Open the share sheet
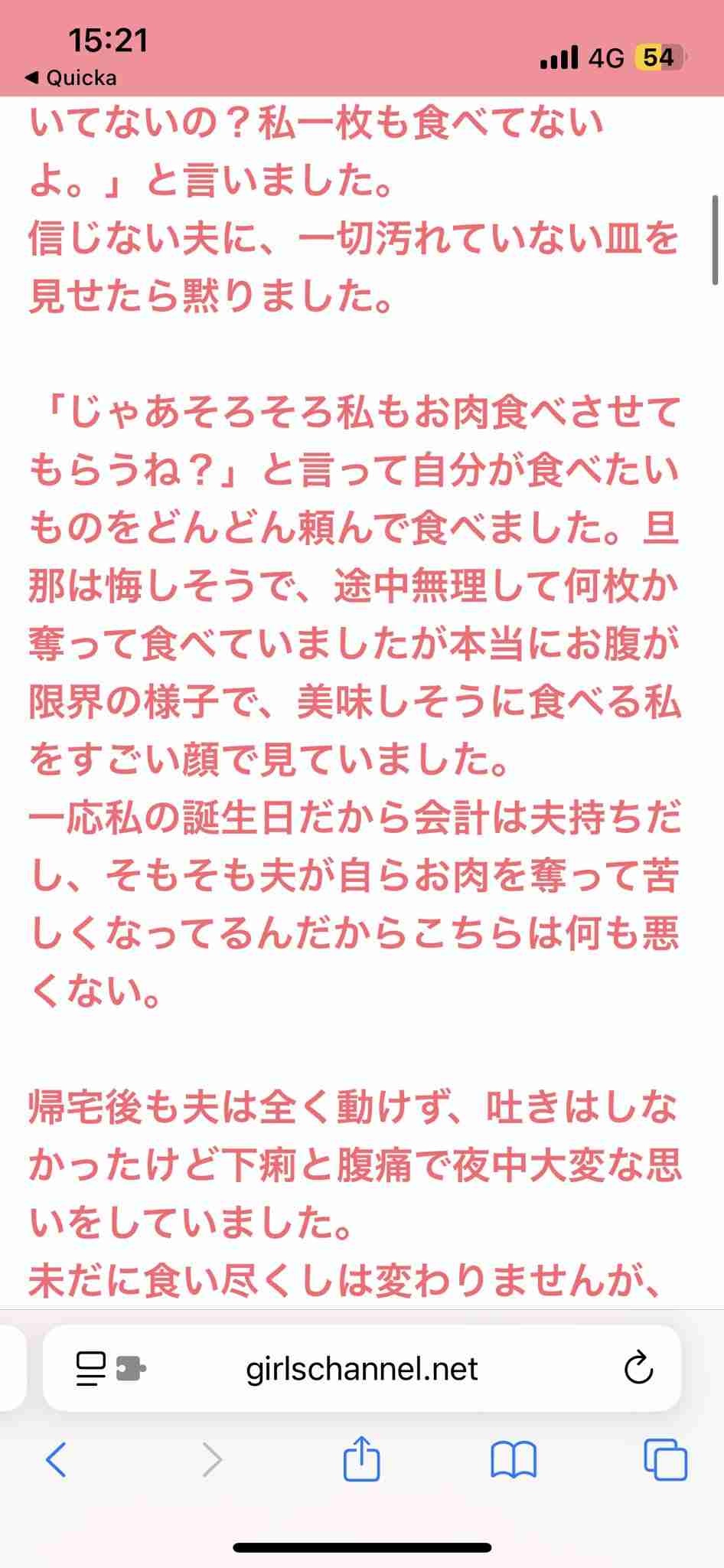This screenshot has height=1568, width=724. coord(361,1459)
